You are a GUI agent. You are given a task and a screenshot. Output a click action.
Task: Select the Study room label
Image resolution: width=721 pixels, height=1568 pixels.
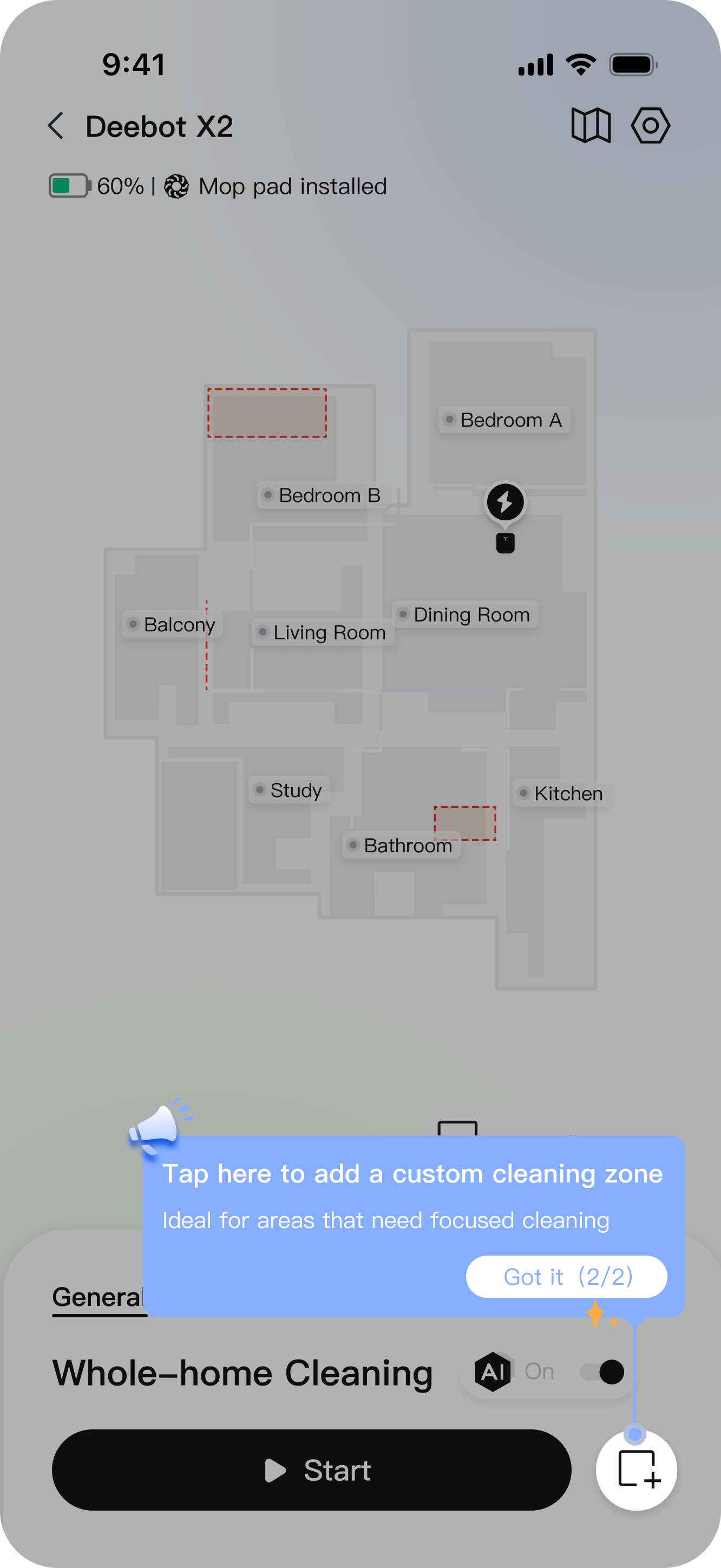tap(290, 790)
